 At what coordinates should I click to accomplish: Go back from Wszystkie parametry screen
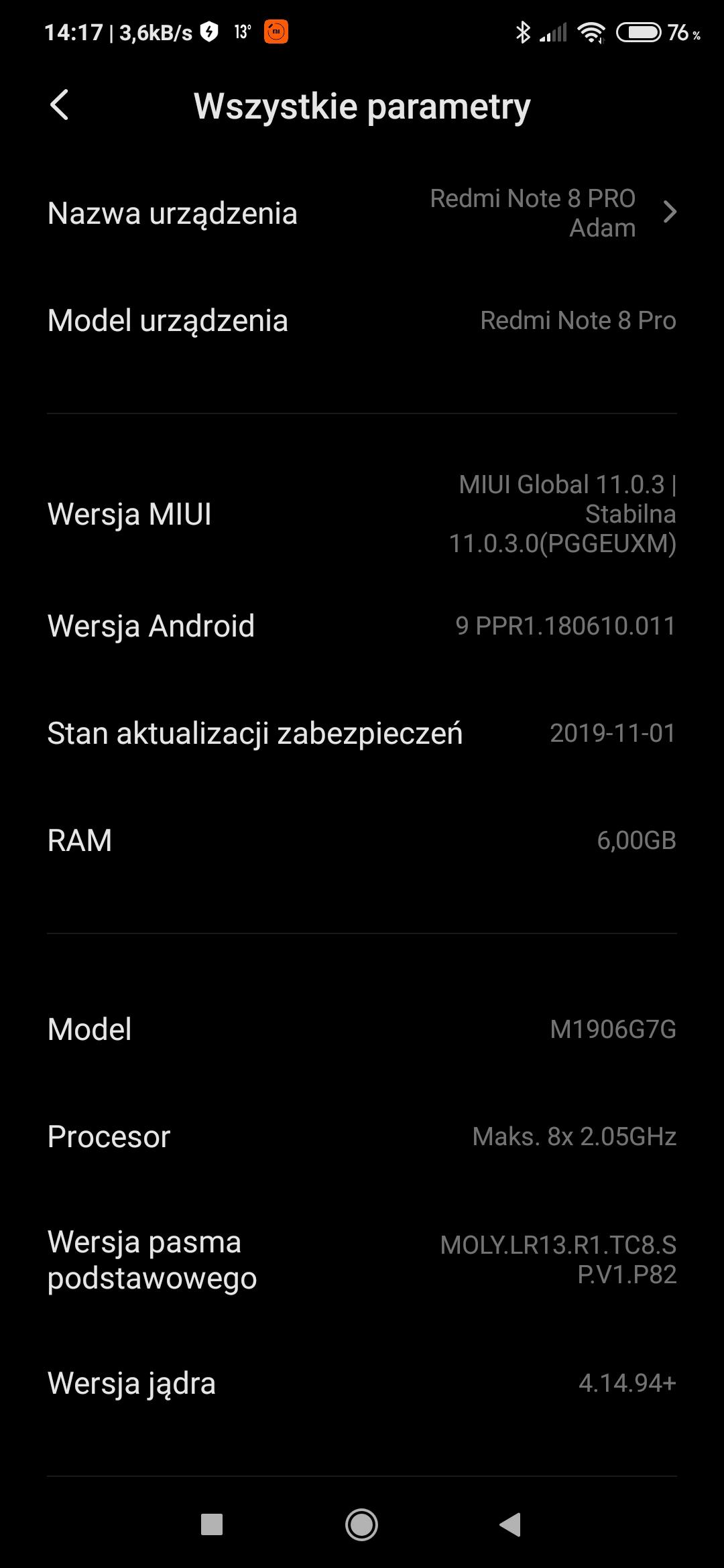tap(60, 105)
